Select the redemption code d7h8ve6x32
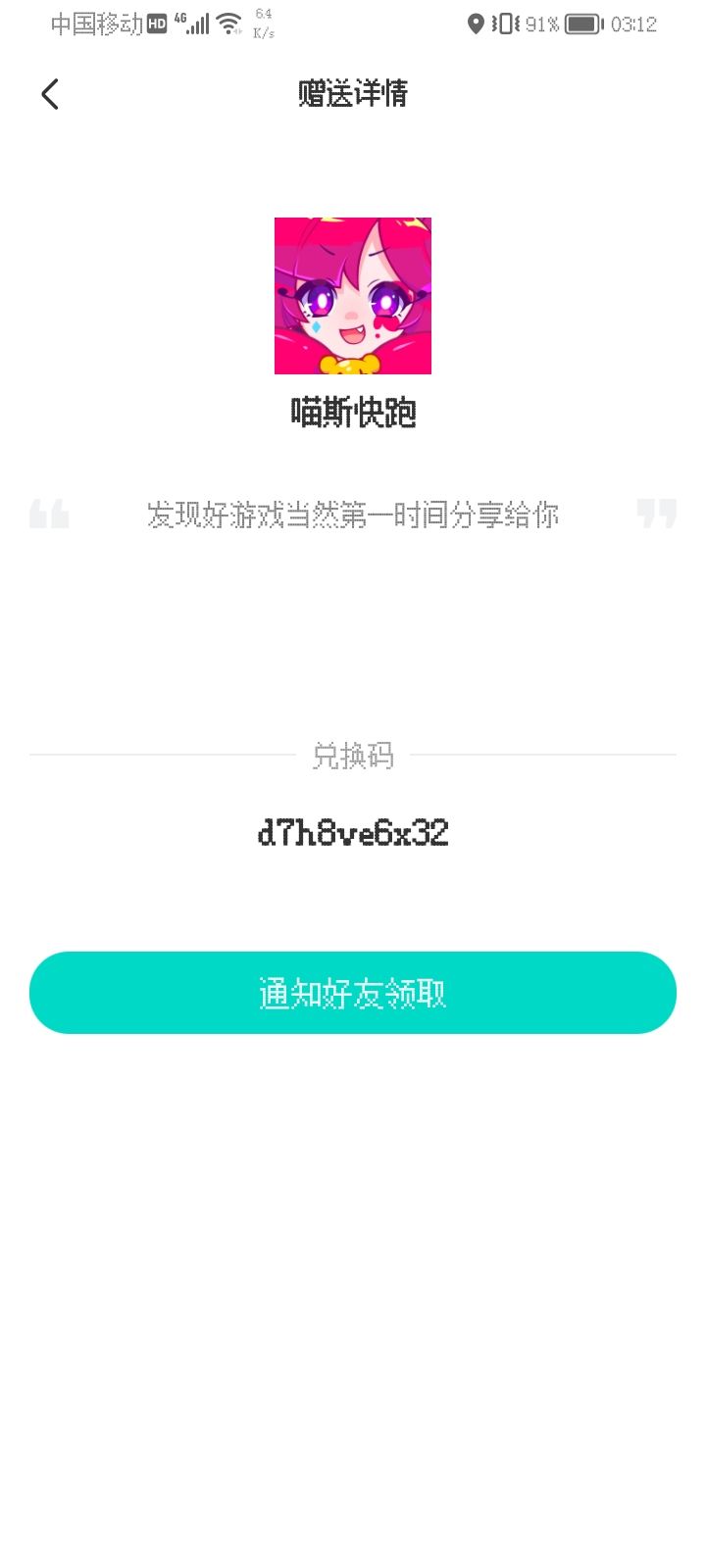This screenshot has height=1568, width=706. (353, 833)
